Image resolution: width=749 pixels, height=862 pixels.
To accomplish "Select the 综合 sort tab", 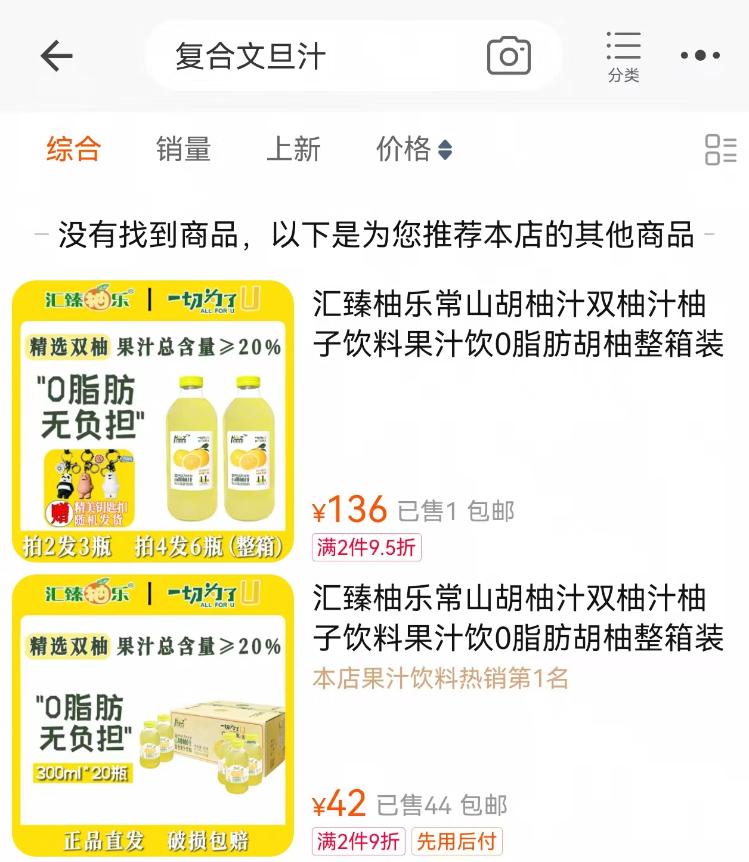I will tap(74, 150).
